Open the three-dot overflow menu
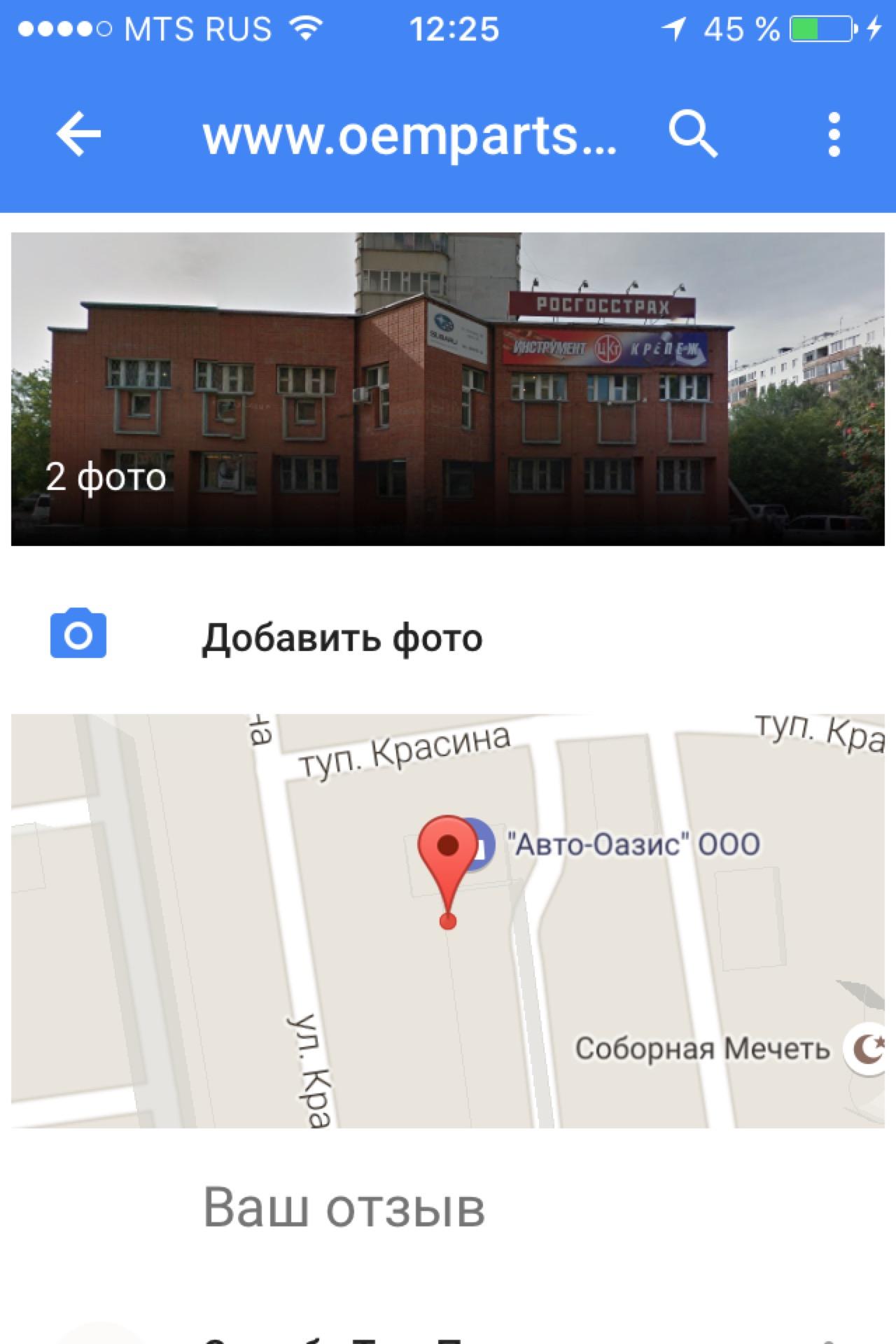 coord(833,134)
